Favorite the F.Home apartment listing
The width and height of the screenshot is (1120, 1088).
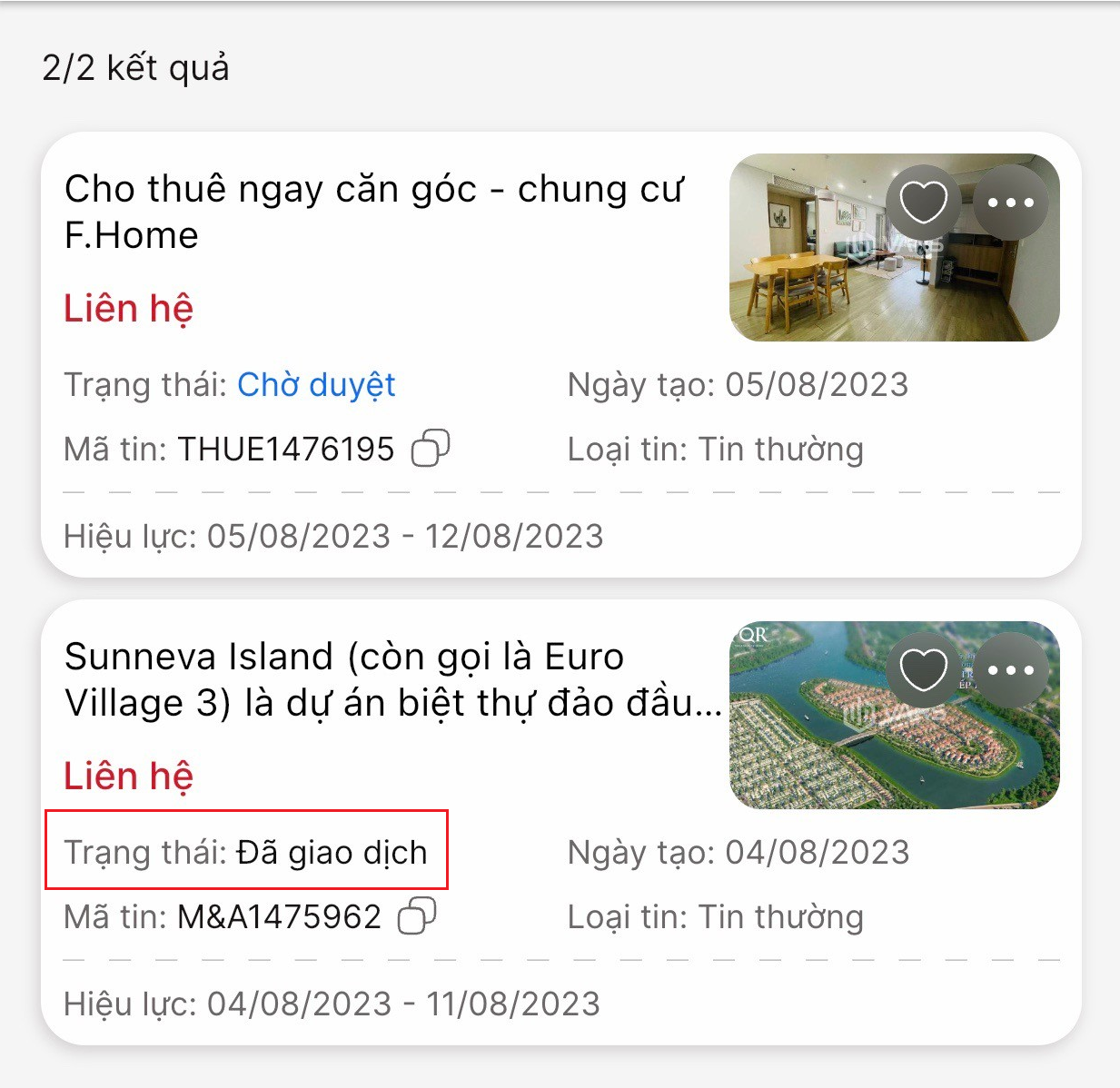click(x=923, y=202)
